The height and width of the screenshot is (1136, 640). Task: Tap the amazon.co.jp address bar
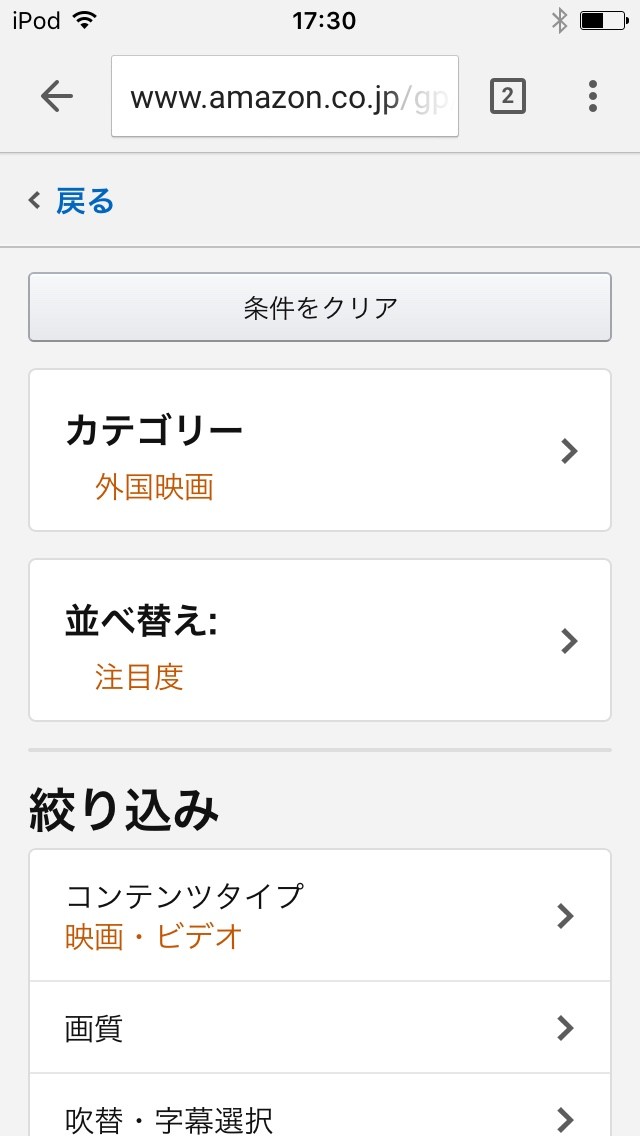(285, 96)
